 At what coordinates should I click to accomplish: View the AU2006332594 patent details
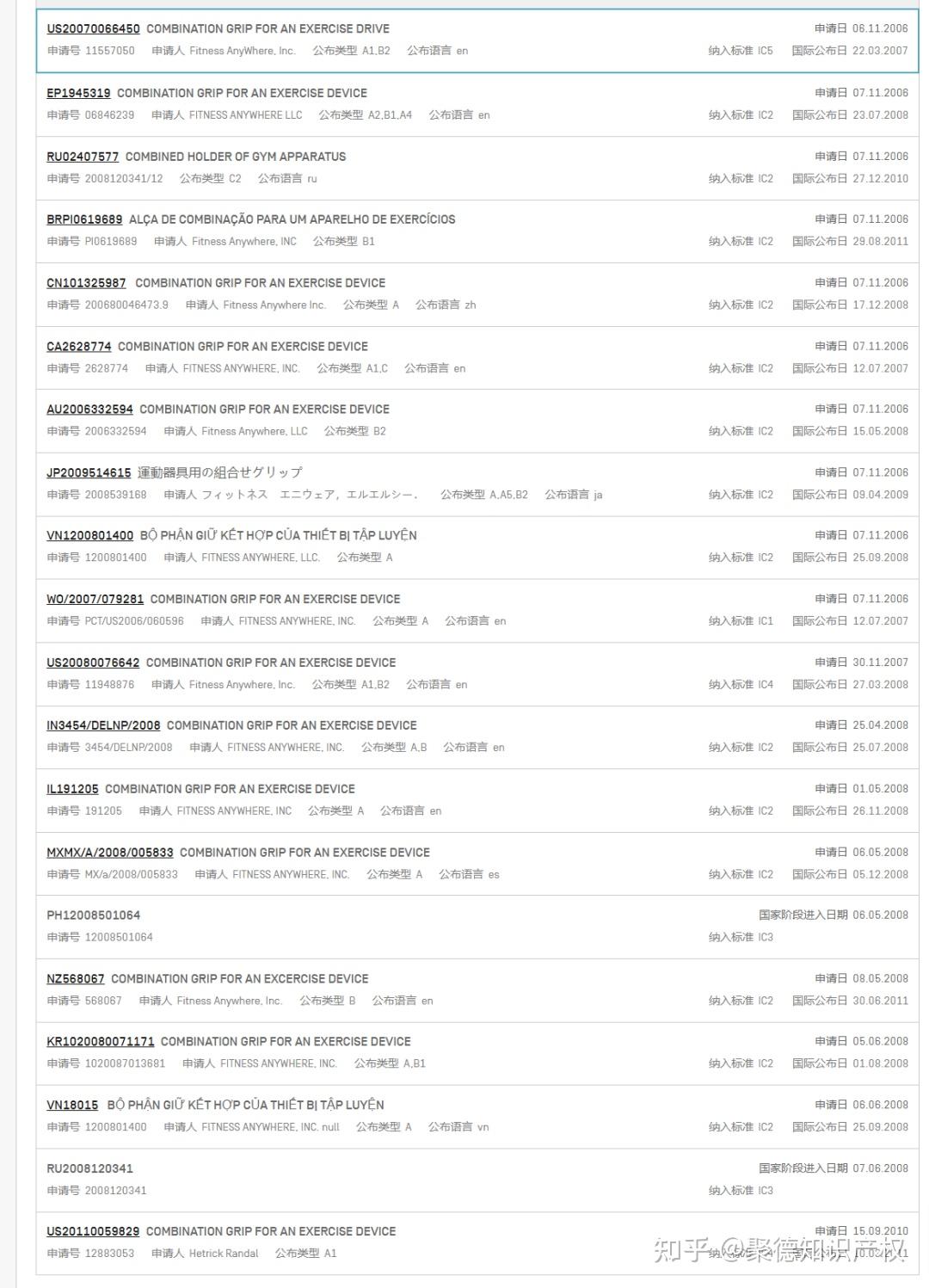89,410
